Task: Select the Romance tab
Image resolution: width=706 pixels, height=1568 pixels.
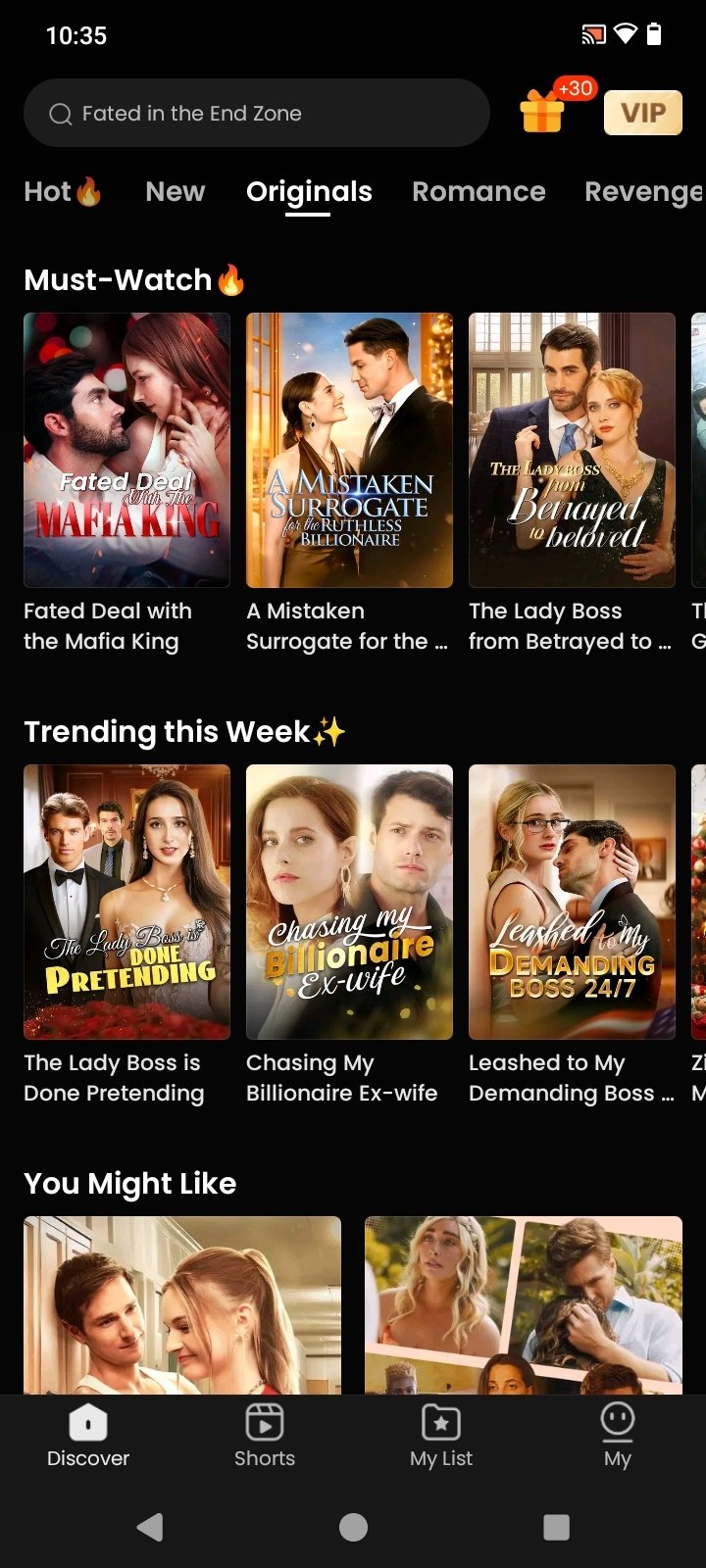Action: coord(479,191)
